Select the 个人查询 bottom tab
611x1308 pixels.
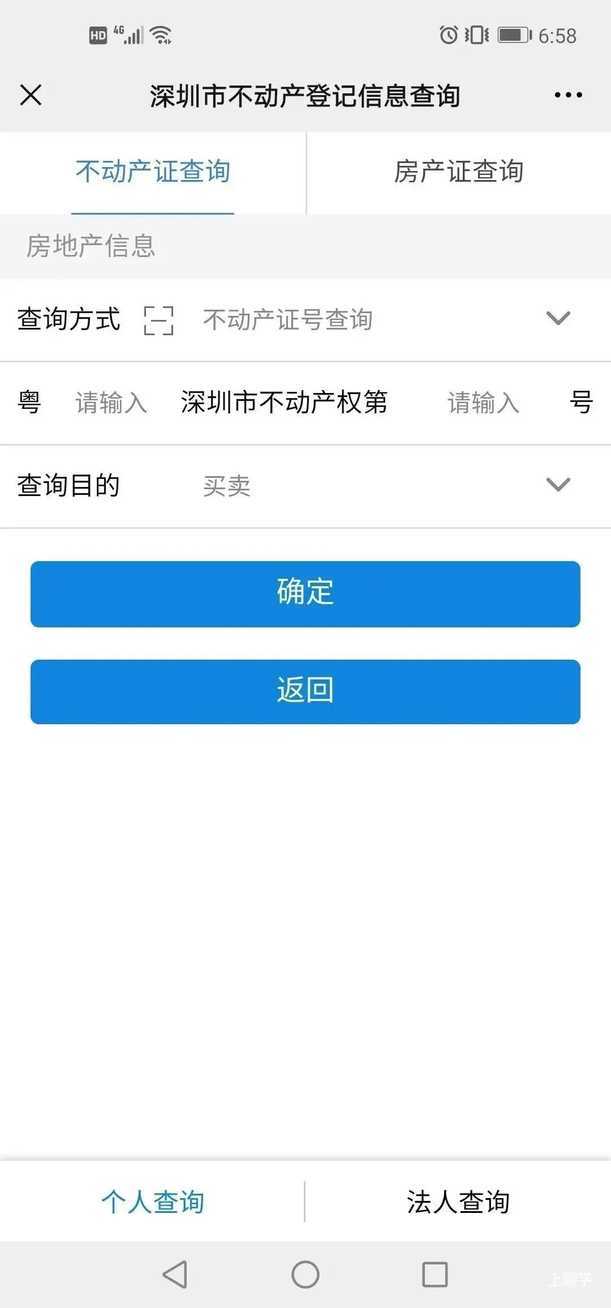click(153, 1201)
